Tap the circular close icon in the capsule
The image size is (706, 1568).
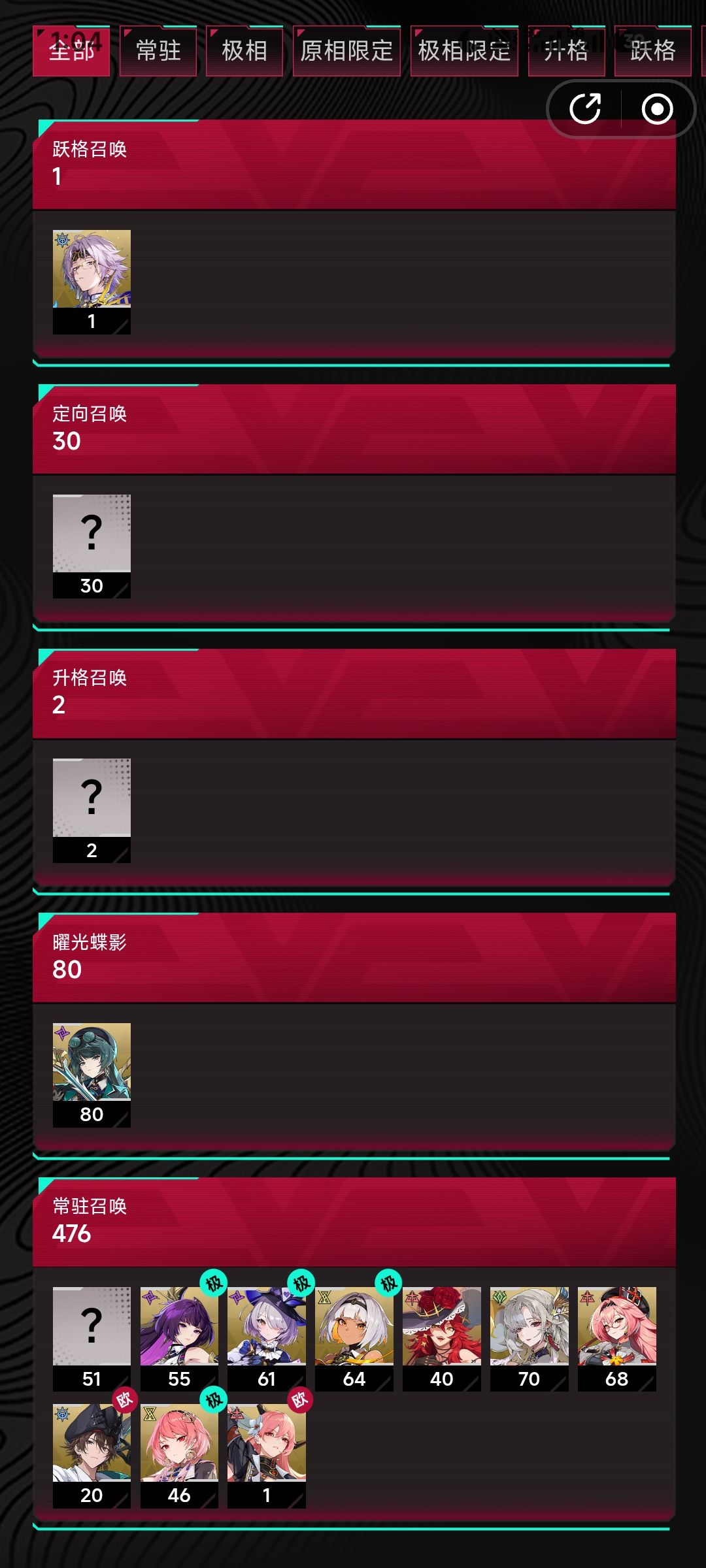click(657, 109)
